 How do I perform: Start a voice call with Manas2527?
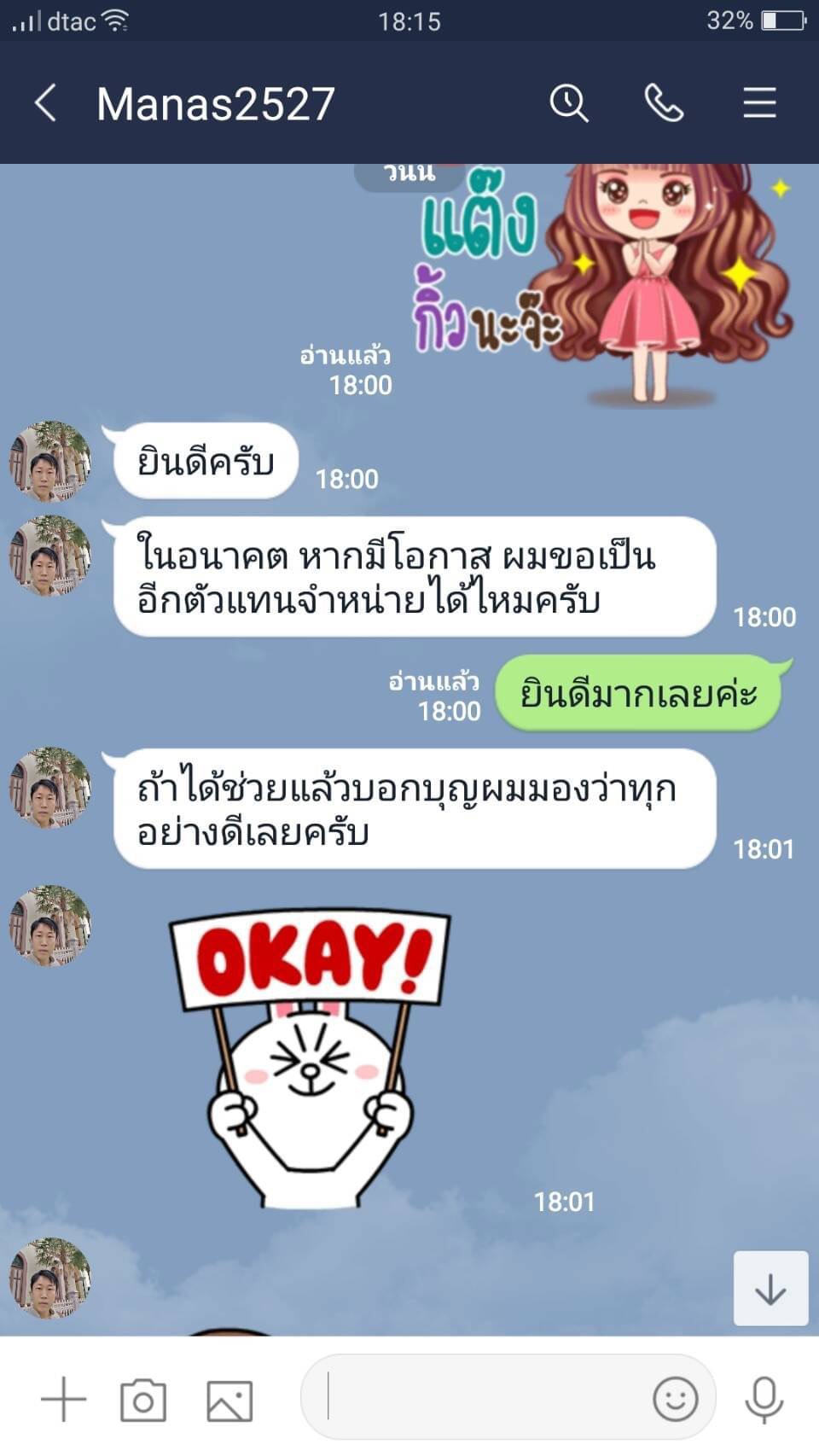[x=664, y=103]
